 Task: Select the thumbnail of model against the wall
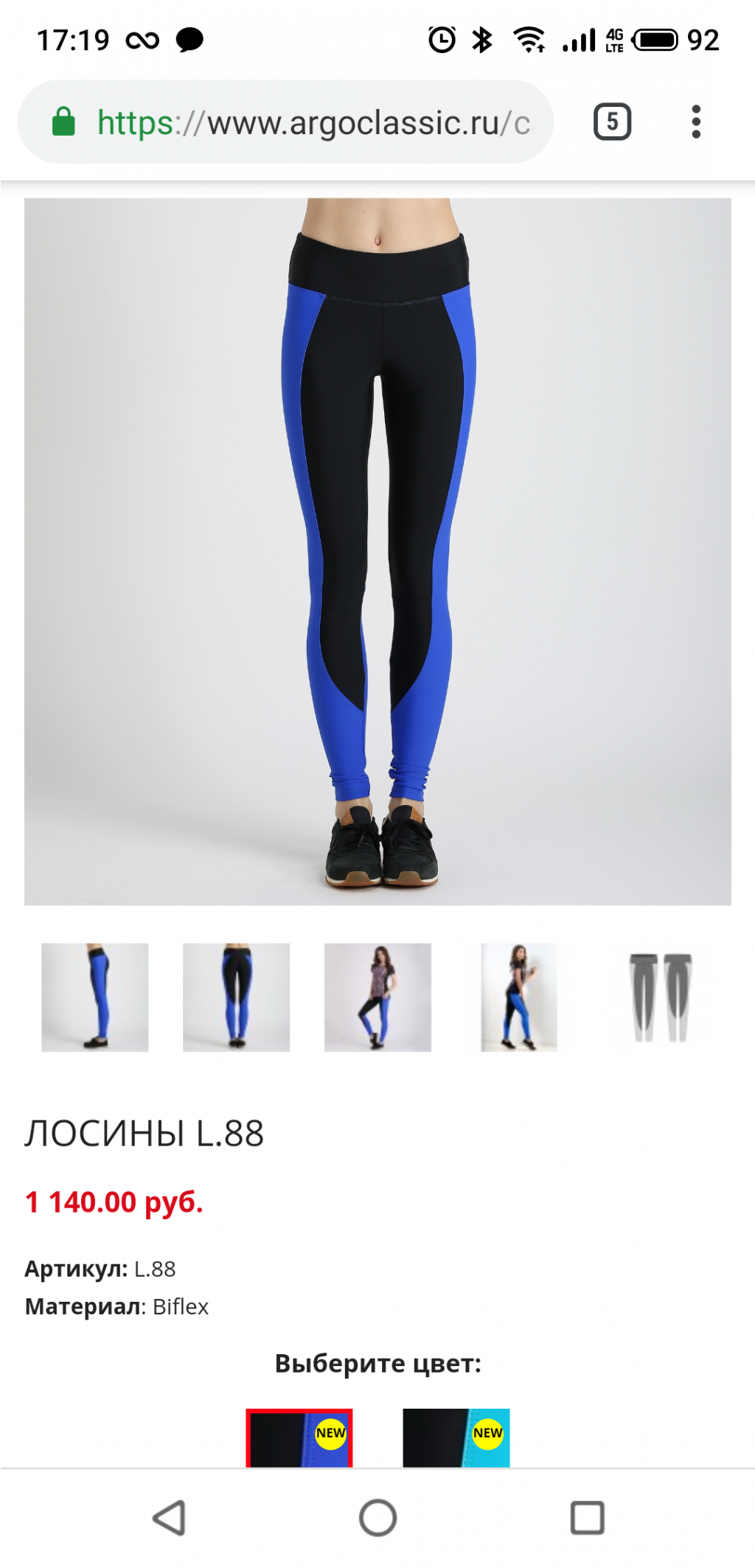(519, 997)
